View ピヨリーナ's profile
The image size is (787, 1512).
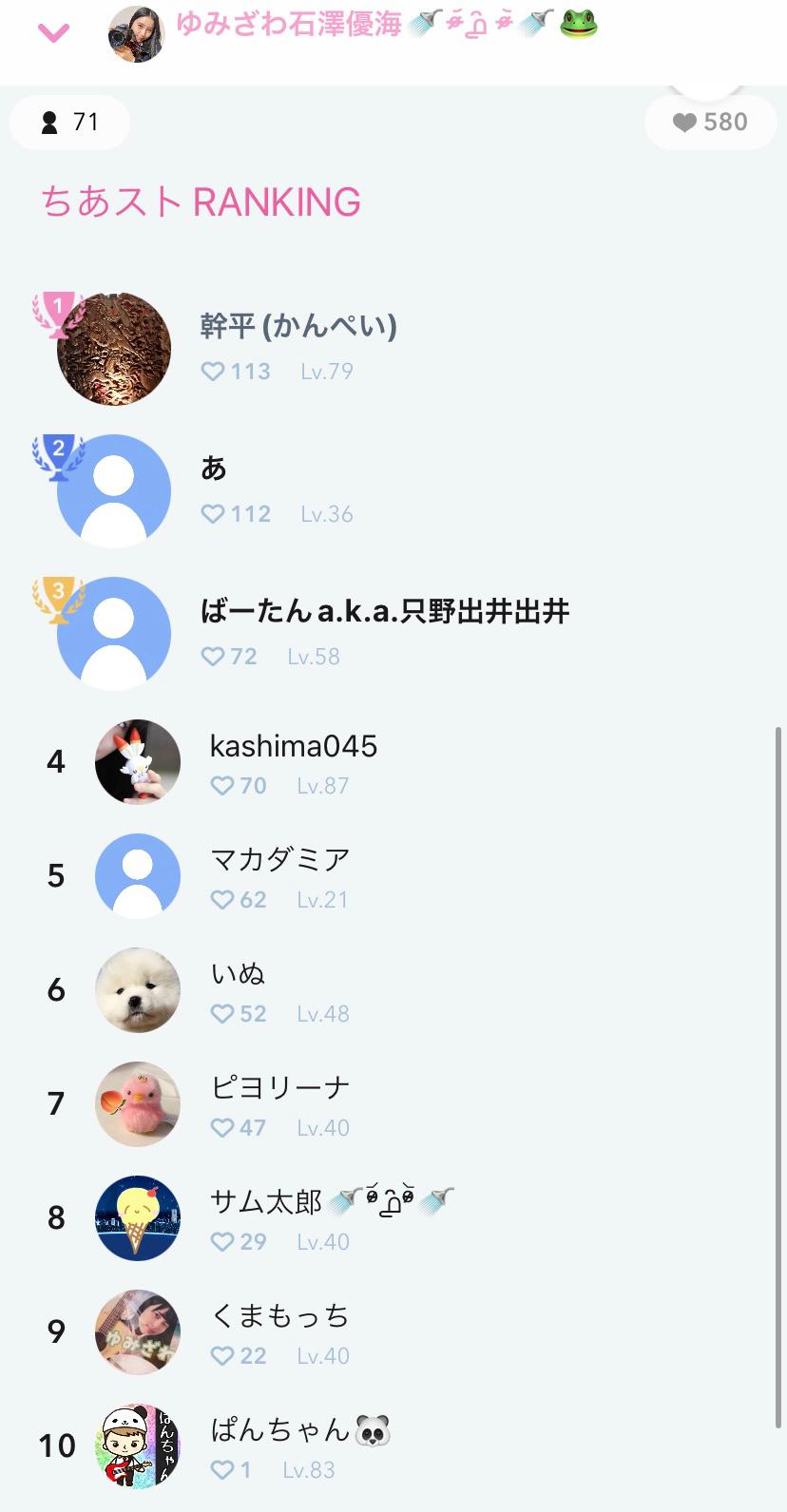(x=393, y=1104)
